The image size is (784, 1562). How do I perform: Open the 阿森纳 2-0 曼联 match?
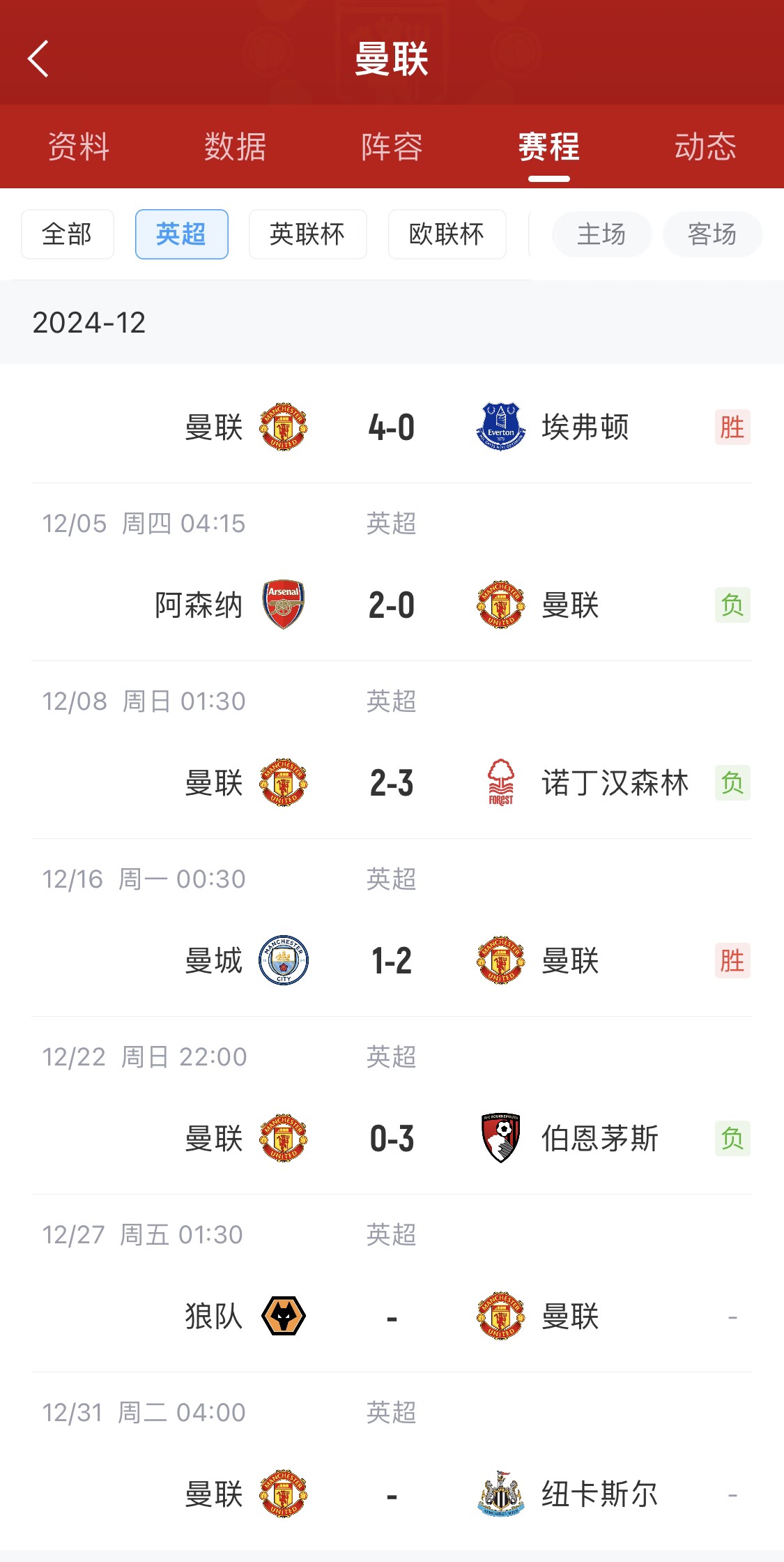[392, 605]
